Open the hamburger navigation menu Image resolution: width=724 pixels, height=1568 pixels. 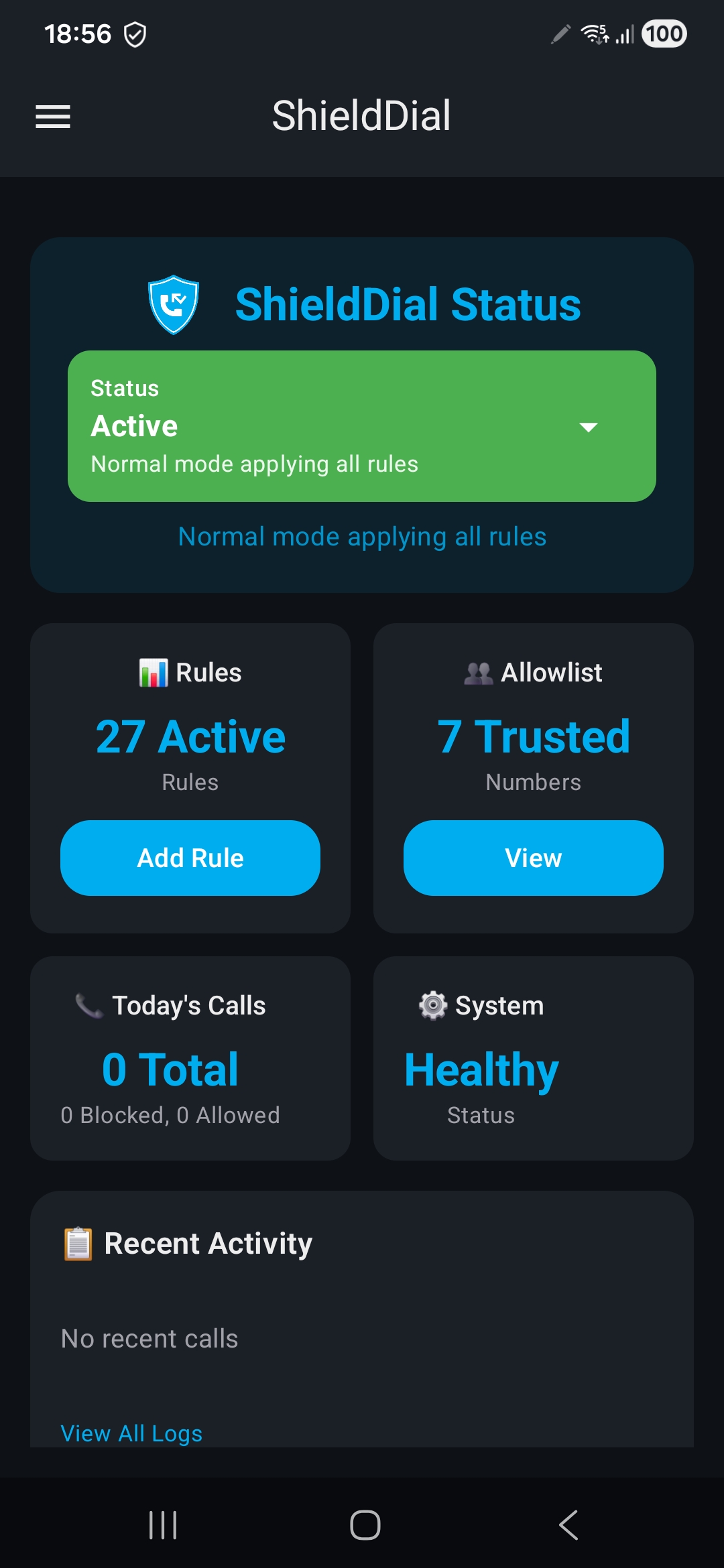[52, 116]
